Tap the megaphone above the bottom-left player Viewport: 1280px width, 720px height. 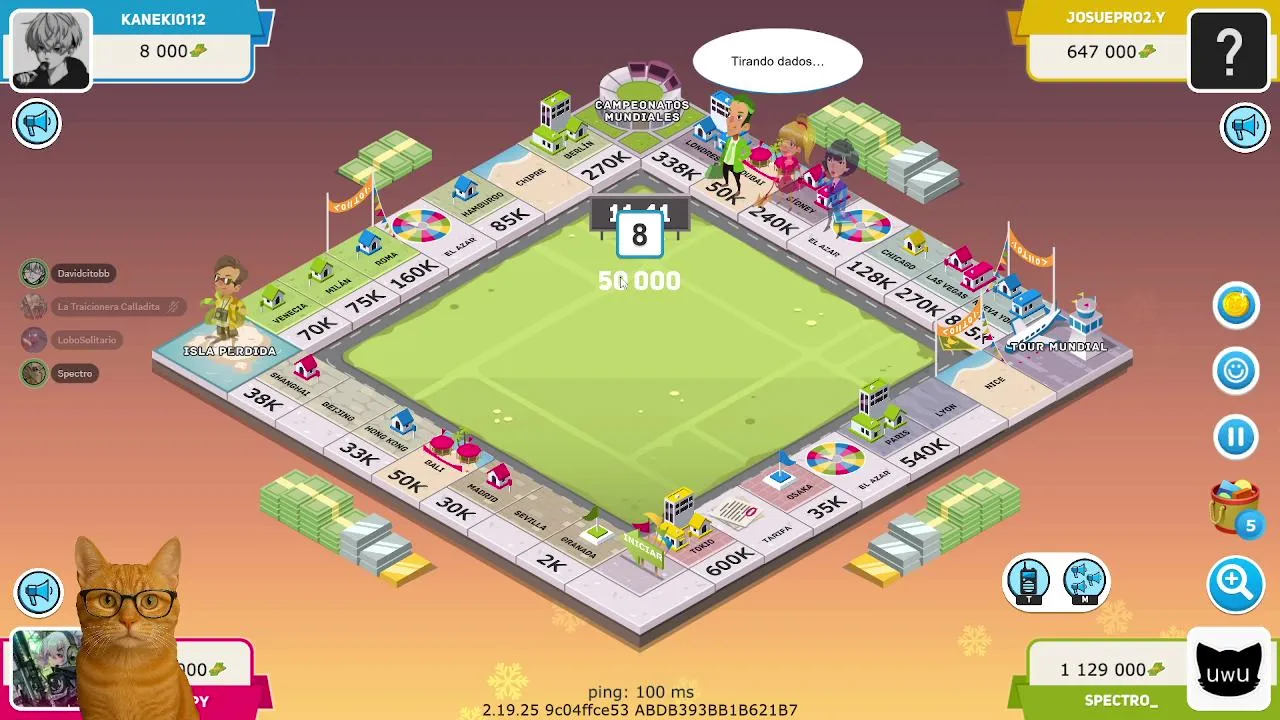pyautogui.click(x=38, y=593)
